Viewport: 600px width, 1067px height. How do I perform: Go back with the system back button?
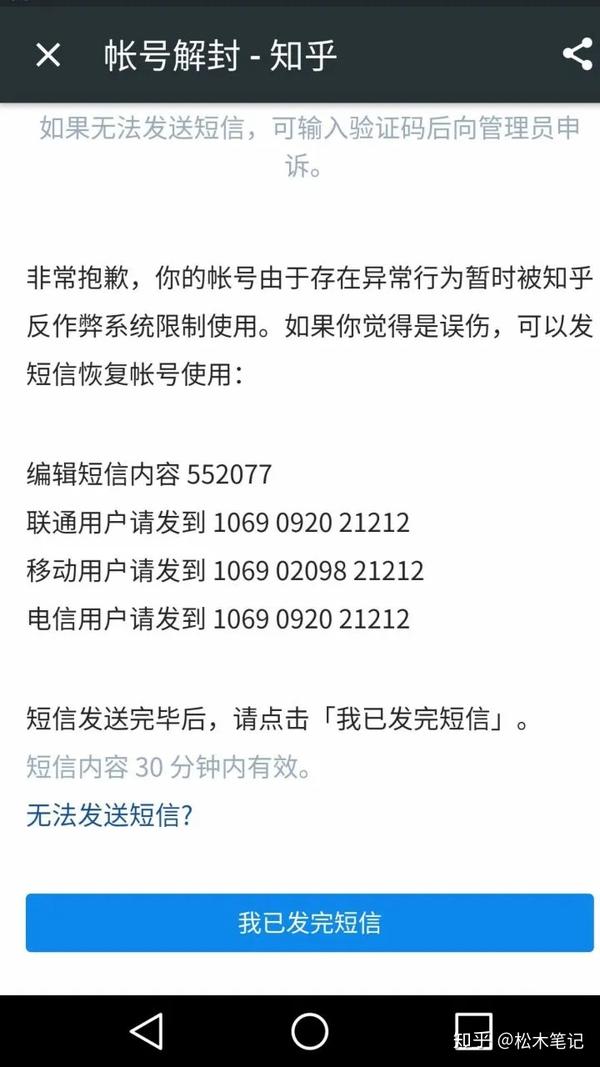click(147, 1031)
